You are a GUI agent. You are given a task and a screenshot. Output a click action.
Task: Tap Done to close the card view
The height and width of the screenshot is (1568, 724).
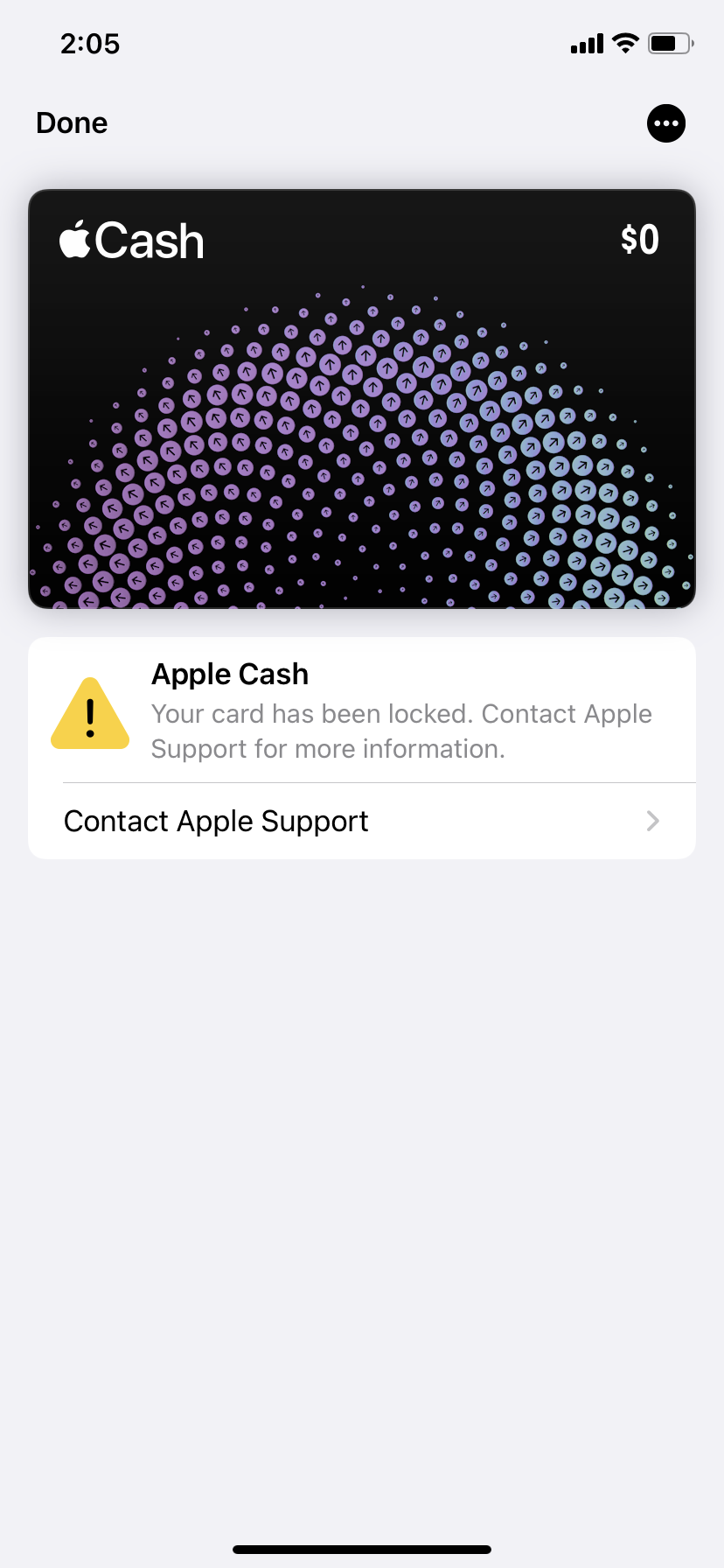pos(72,123)
